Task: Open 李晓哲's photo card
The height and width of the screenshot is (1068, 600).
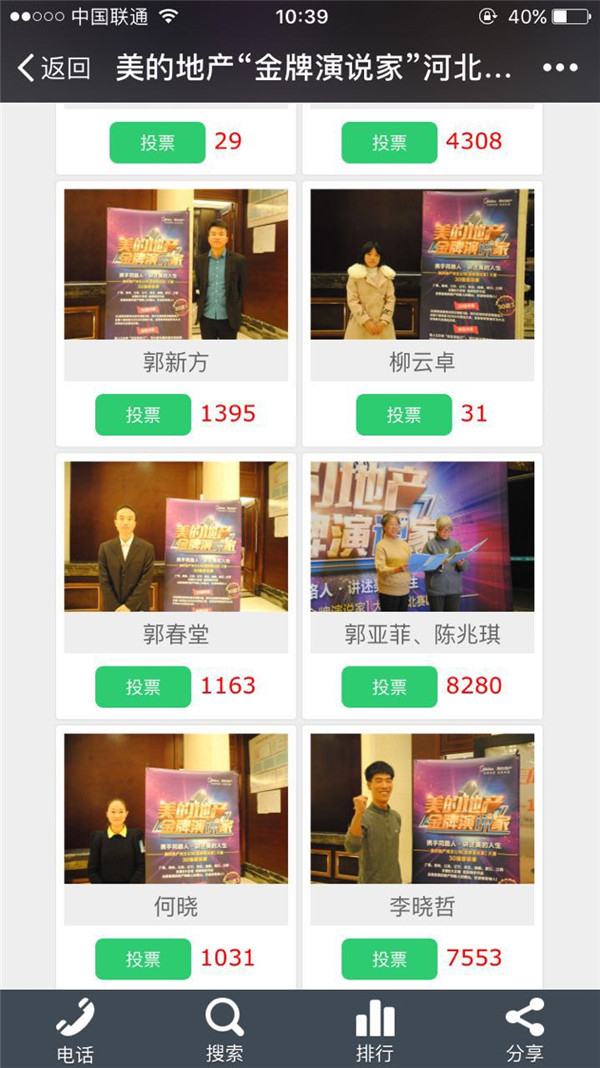Action: (422, 809)
